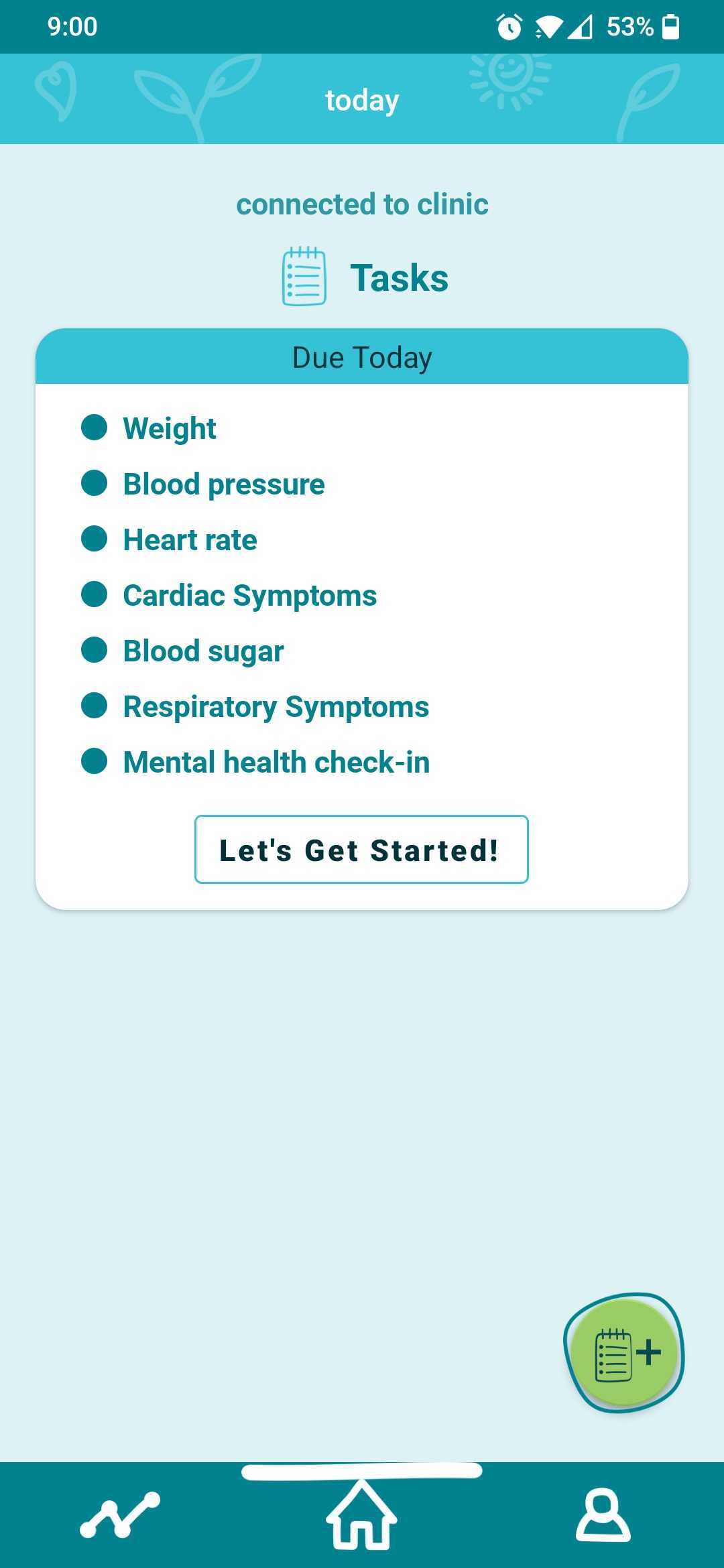Open the trends chart tab
This screenshot has width=724, height=1568.
pyautogui.click(x=120, y=1514)
